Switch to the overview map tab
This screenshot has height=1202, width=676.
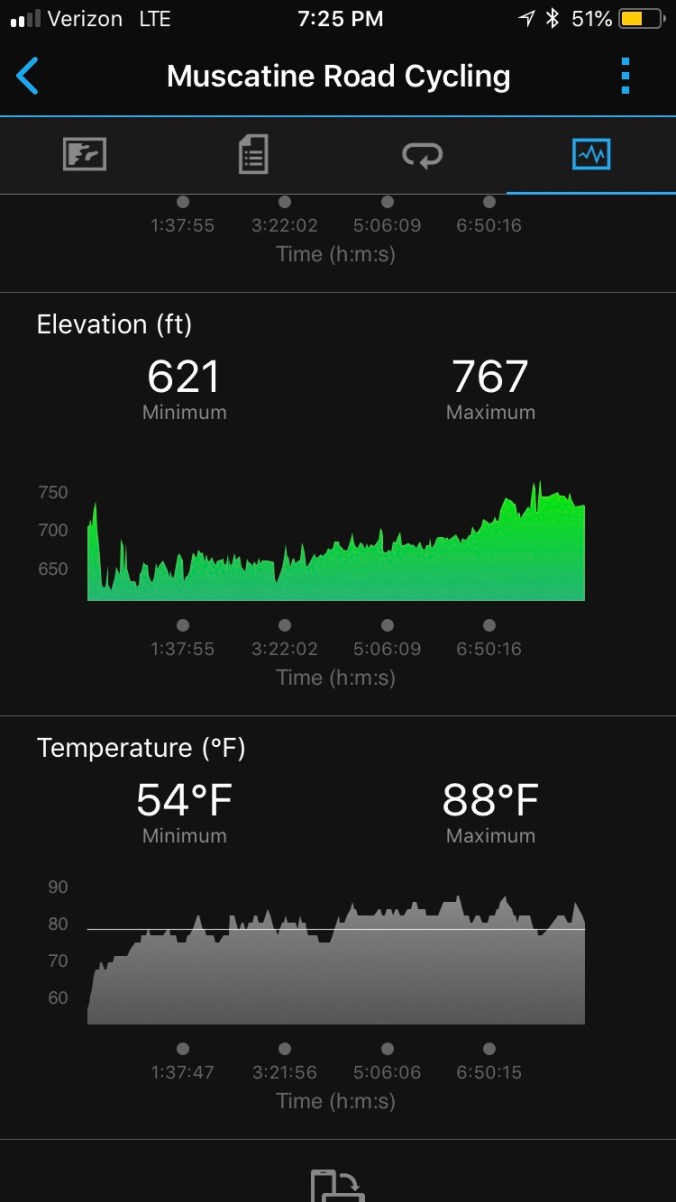(85, 155)
